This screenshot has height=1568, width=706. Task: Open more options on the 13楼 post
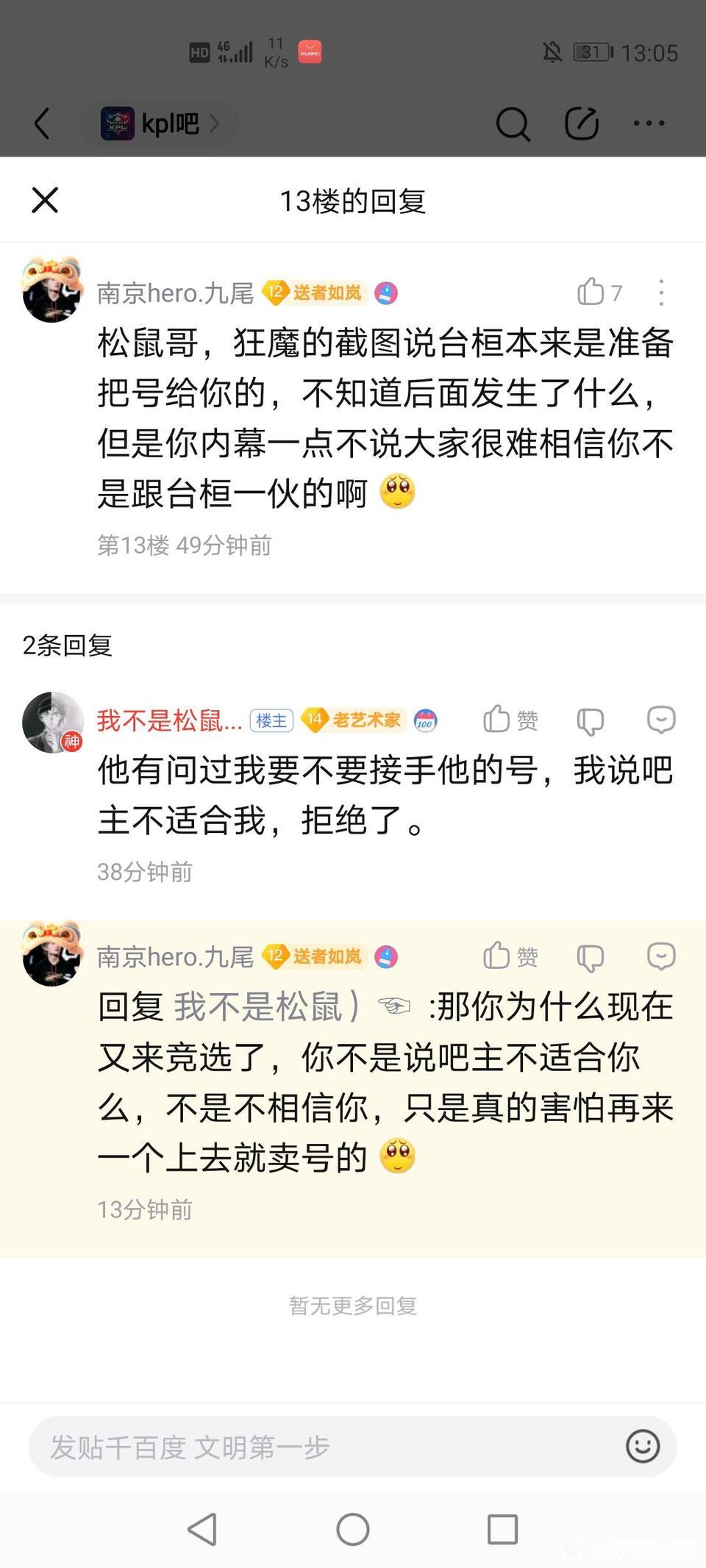(661, 293)
